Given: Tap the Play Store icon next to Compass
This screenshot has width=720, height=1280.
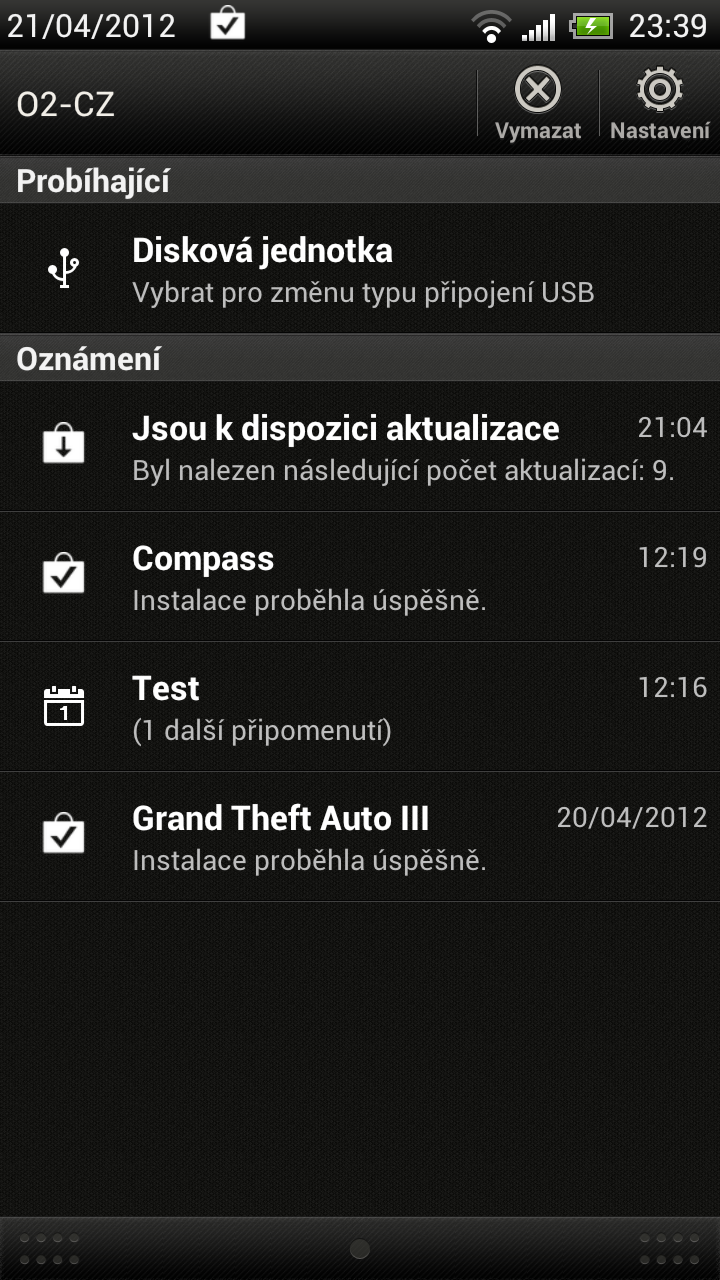Looking at the screenshot, I should pos(63,573).
